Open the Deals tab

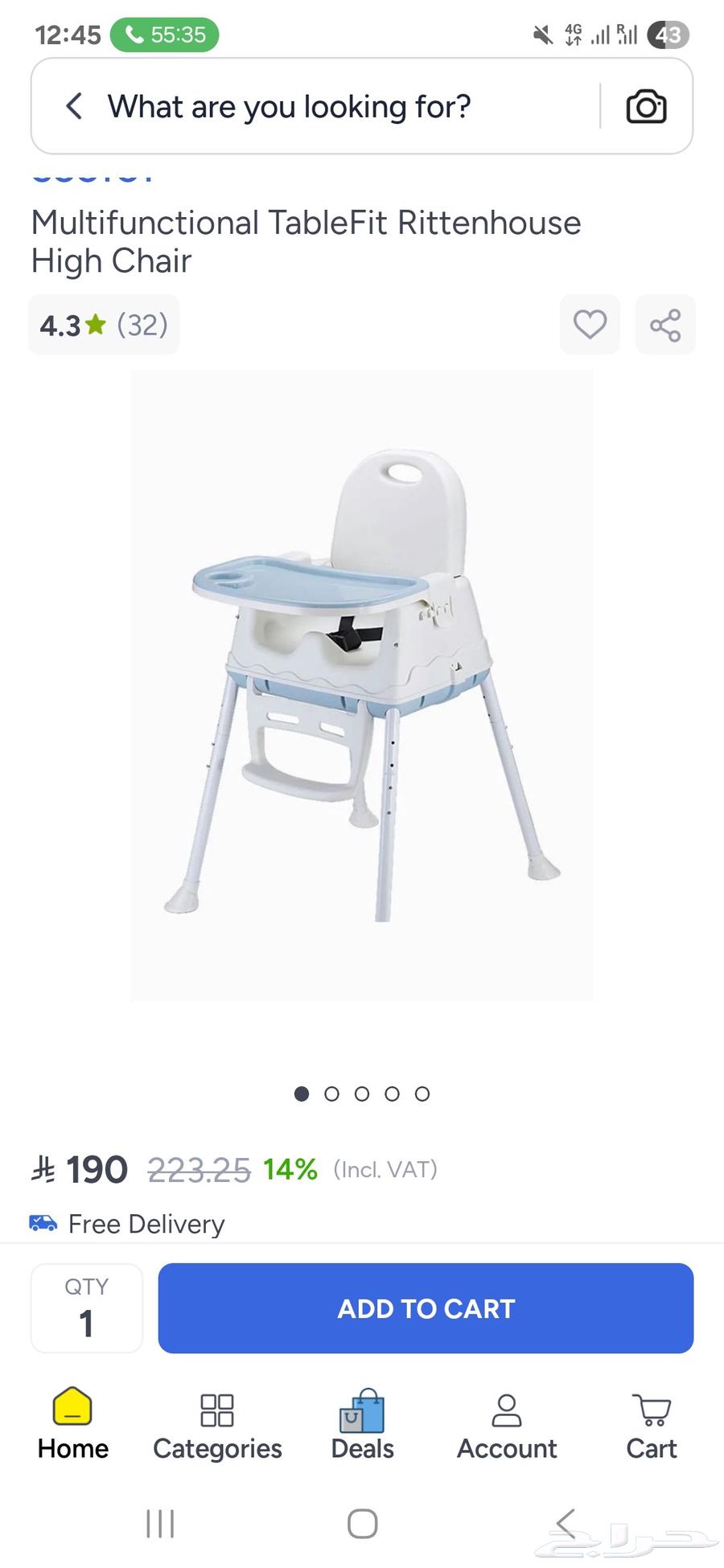coord(362,1425)
